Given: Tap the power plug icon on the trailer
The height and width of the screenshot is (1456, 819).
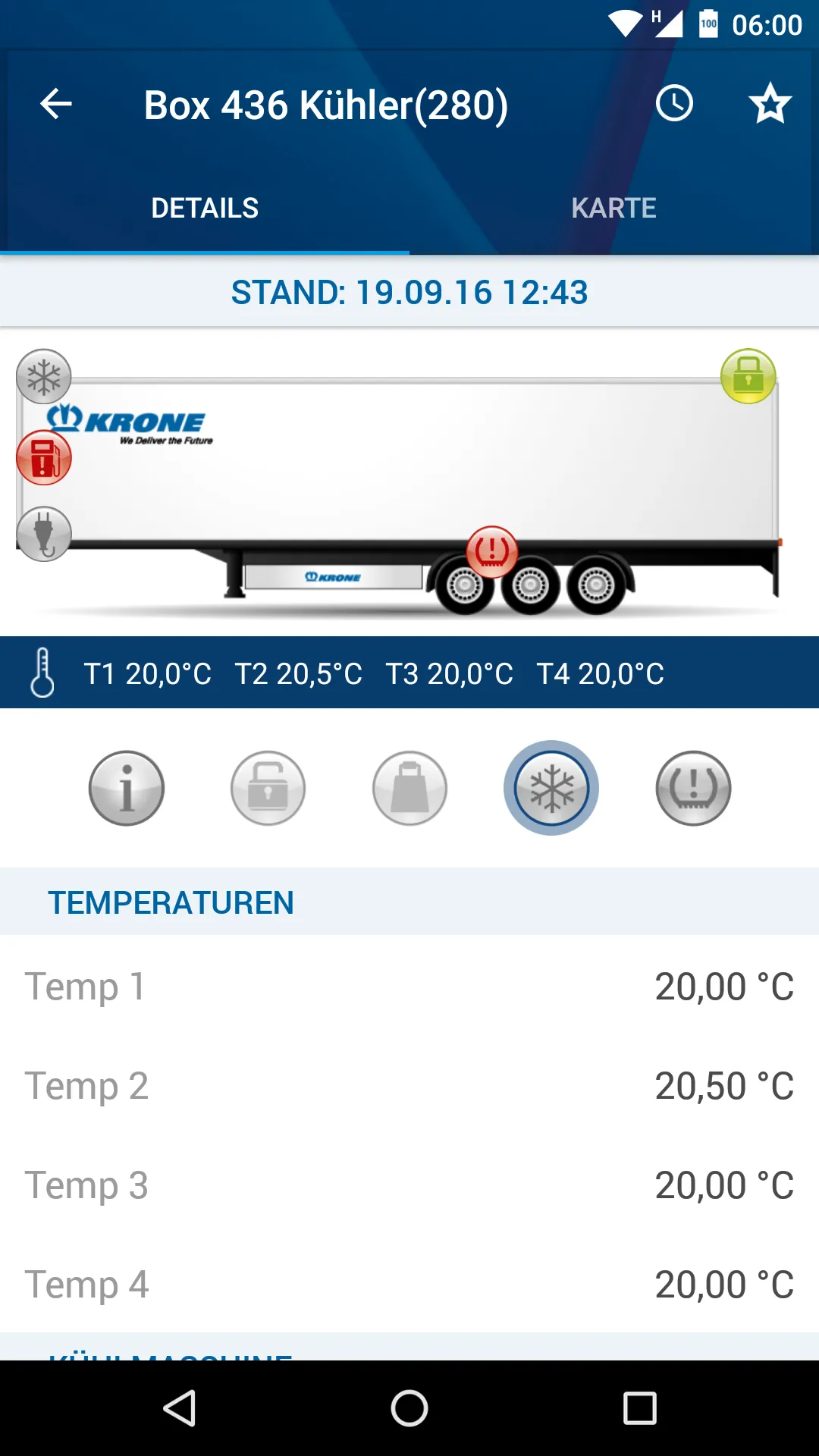Looking at the screenshot, I should pyautogui.click(x=44, y=534).
